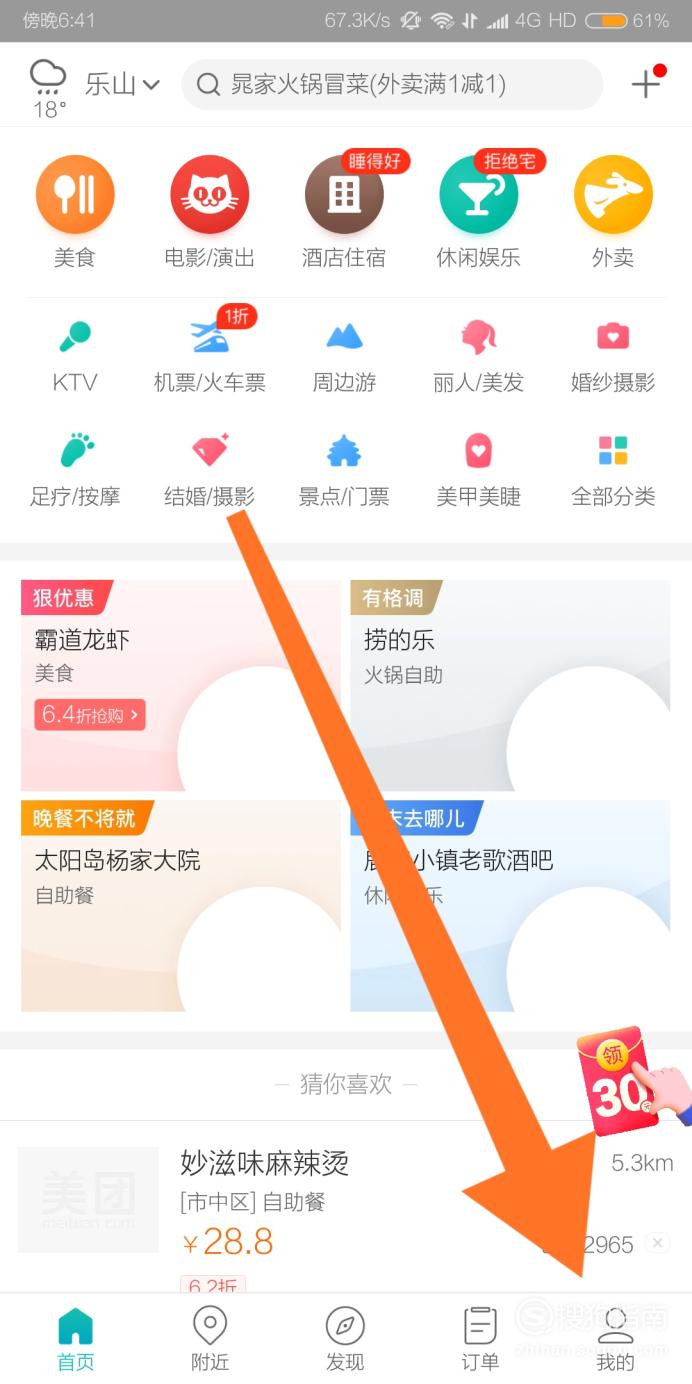Open the search box for 晁家火锅冒菜

[x=392, y=85]
